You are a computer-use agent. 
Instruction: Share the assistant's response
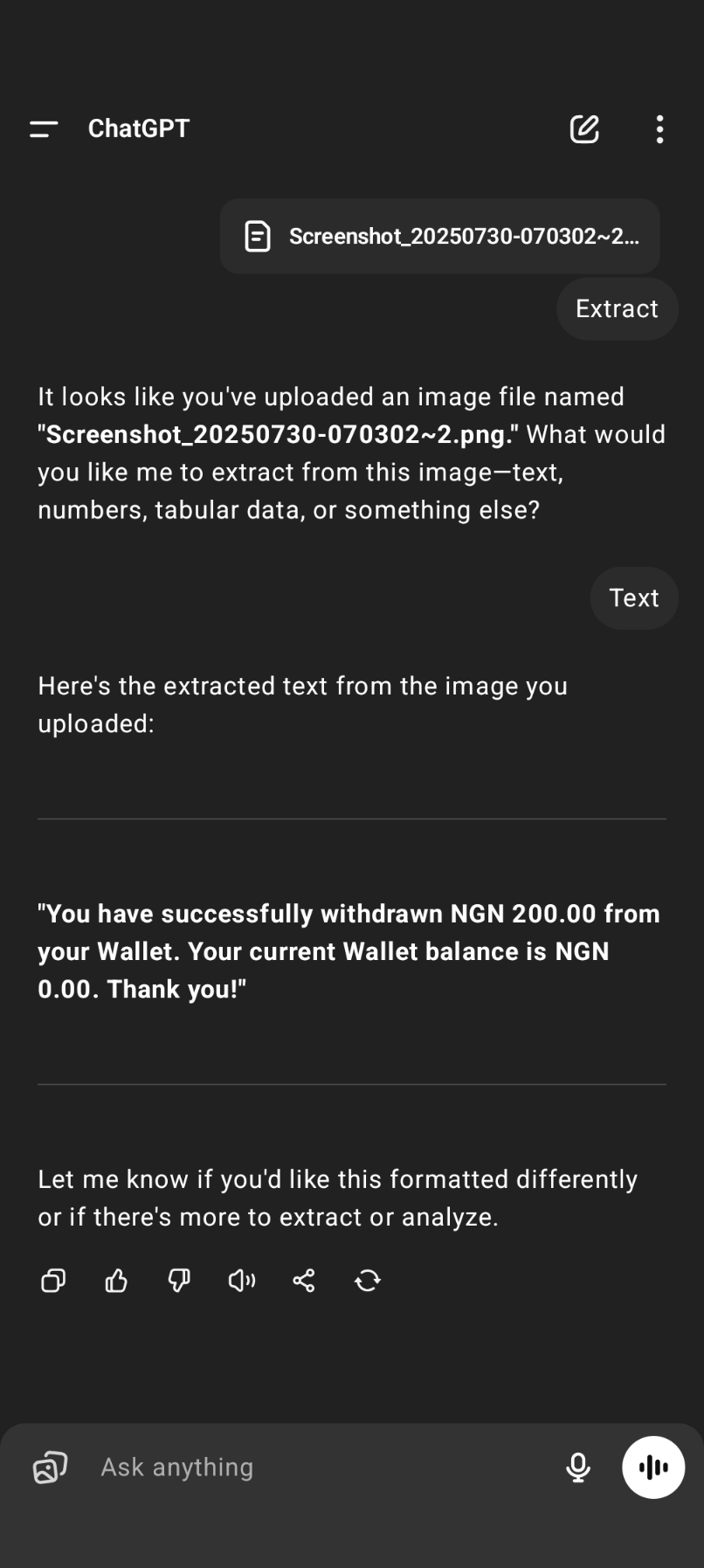point(305,1281)
